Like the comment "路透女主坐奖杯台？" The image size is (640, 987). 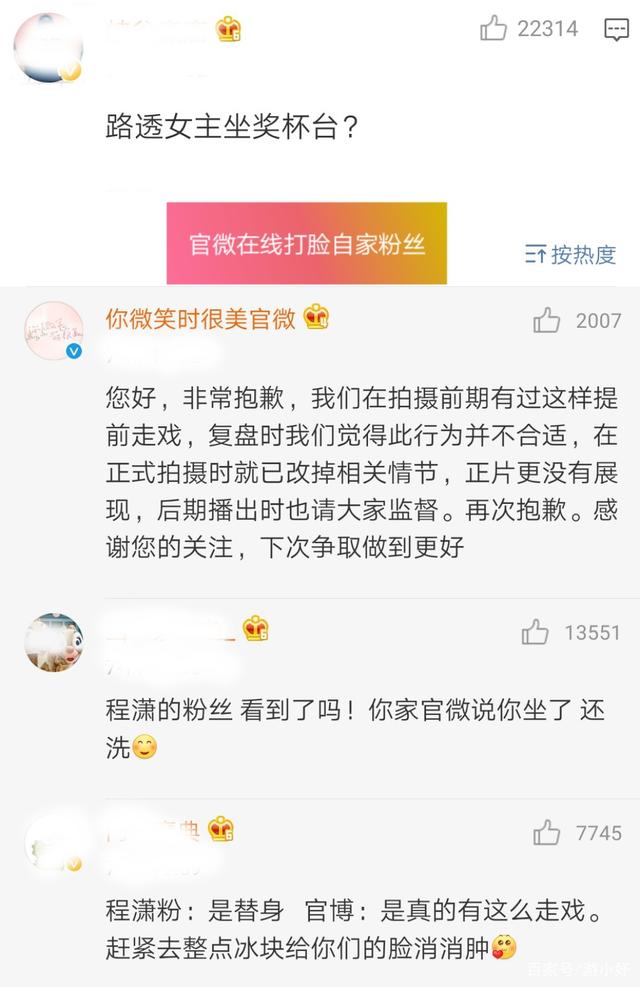(494, 29)
